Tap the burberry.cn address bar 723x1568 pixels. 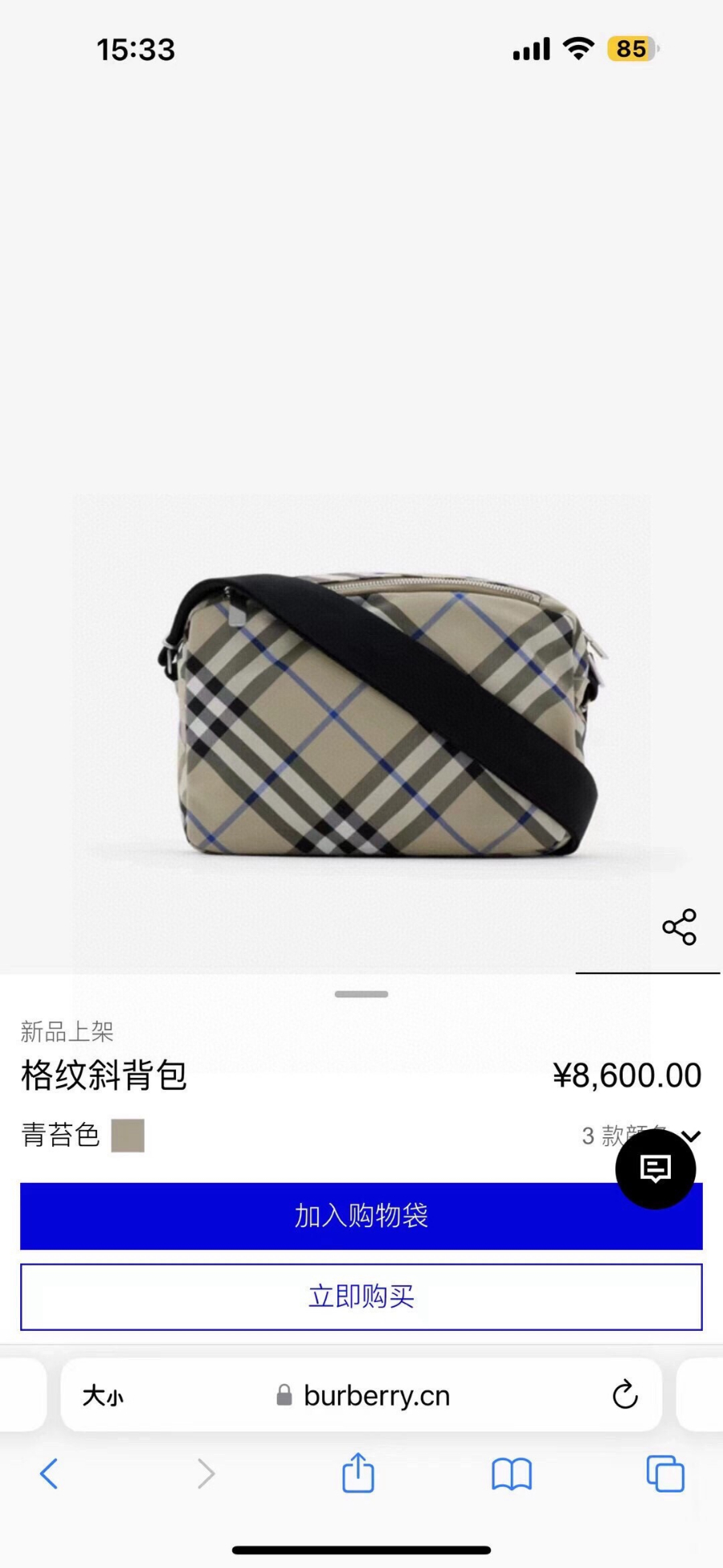point(361,1396)
